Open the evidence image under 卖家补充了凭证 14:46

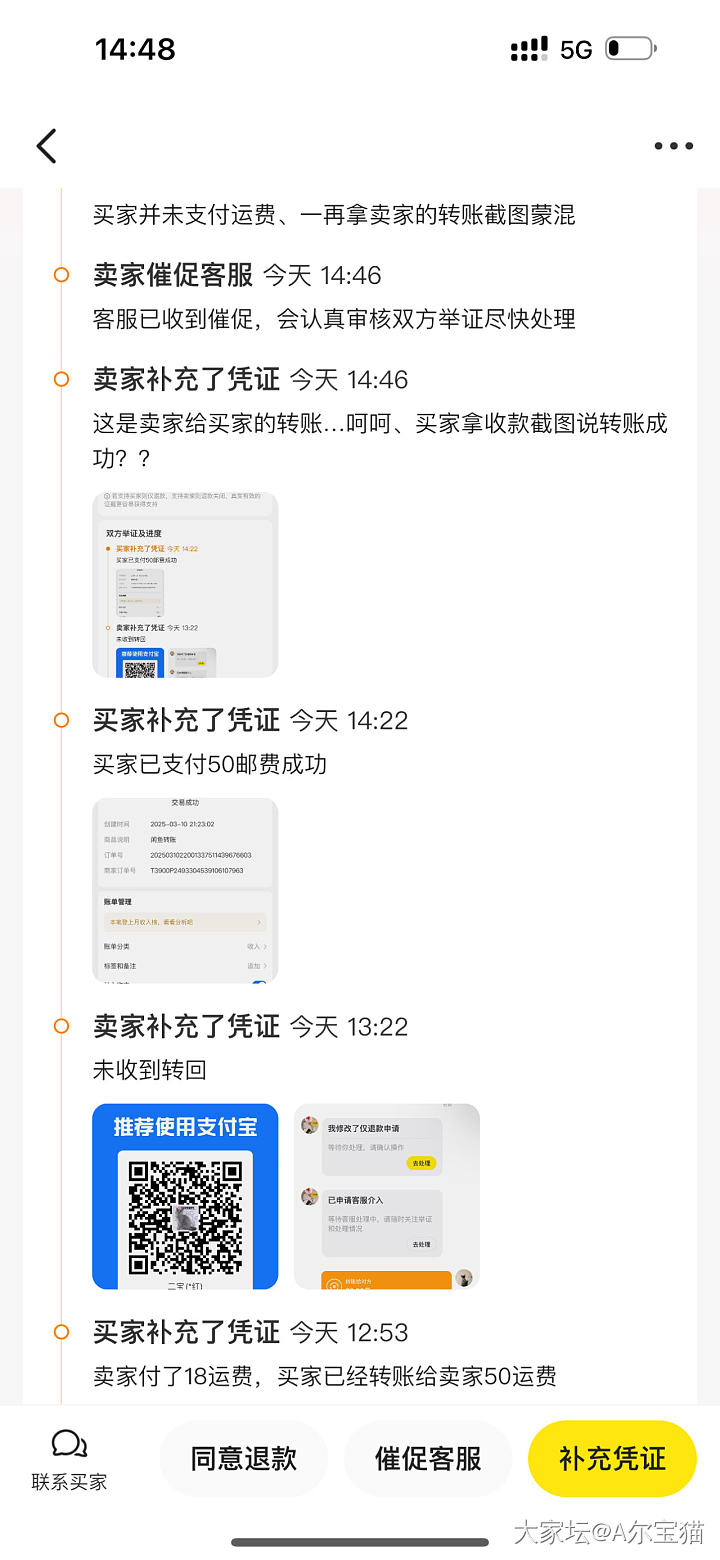pyautogui.click(x=185, y=584)
